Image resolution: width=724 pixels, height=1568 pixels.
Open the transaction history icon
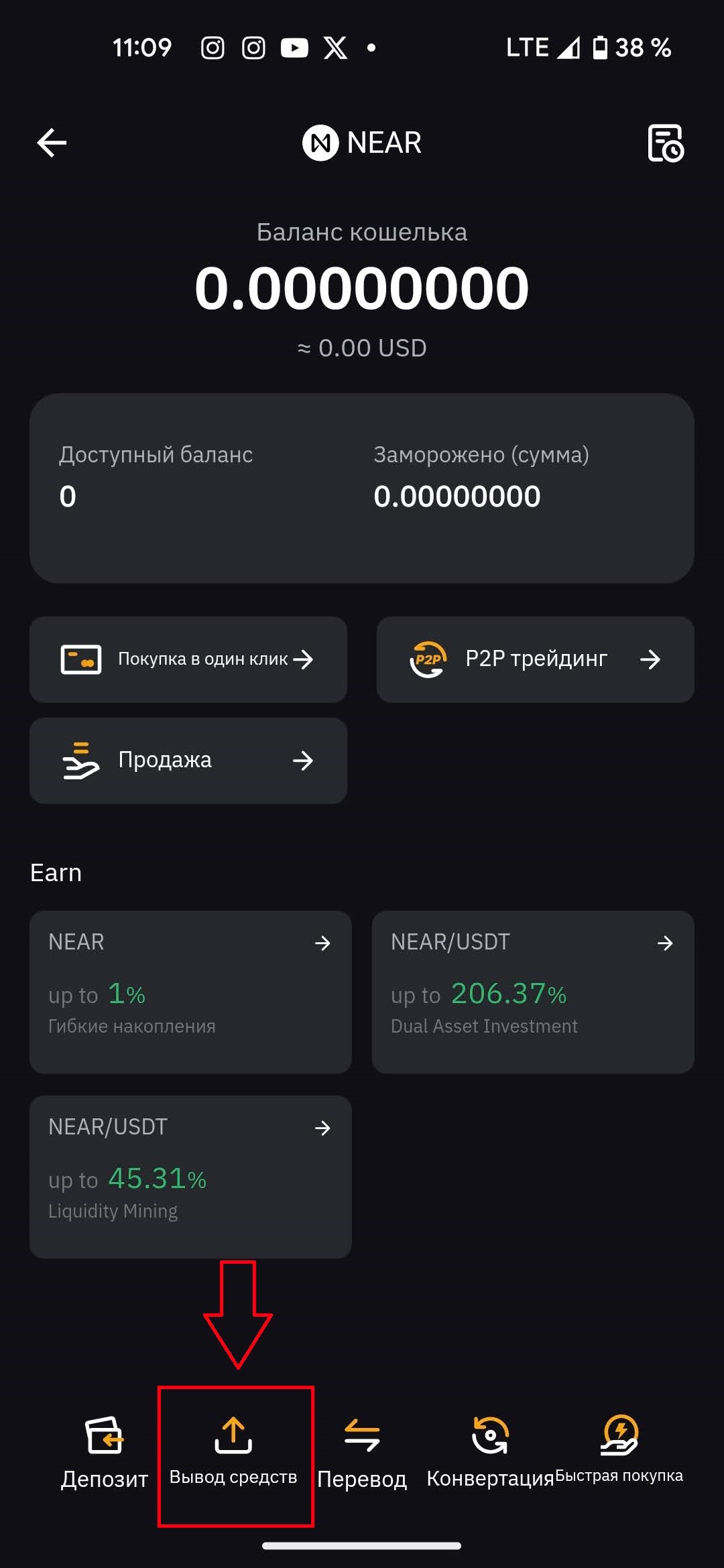pos(664,143)
